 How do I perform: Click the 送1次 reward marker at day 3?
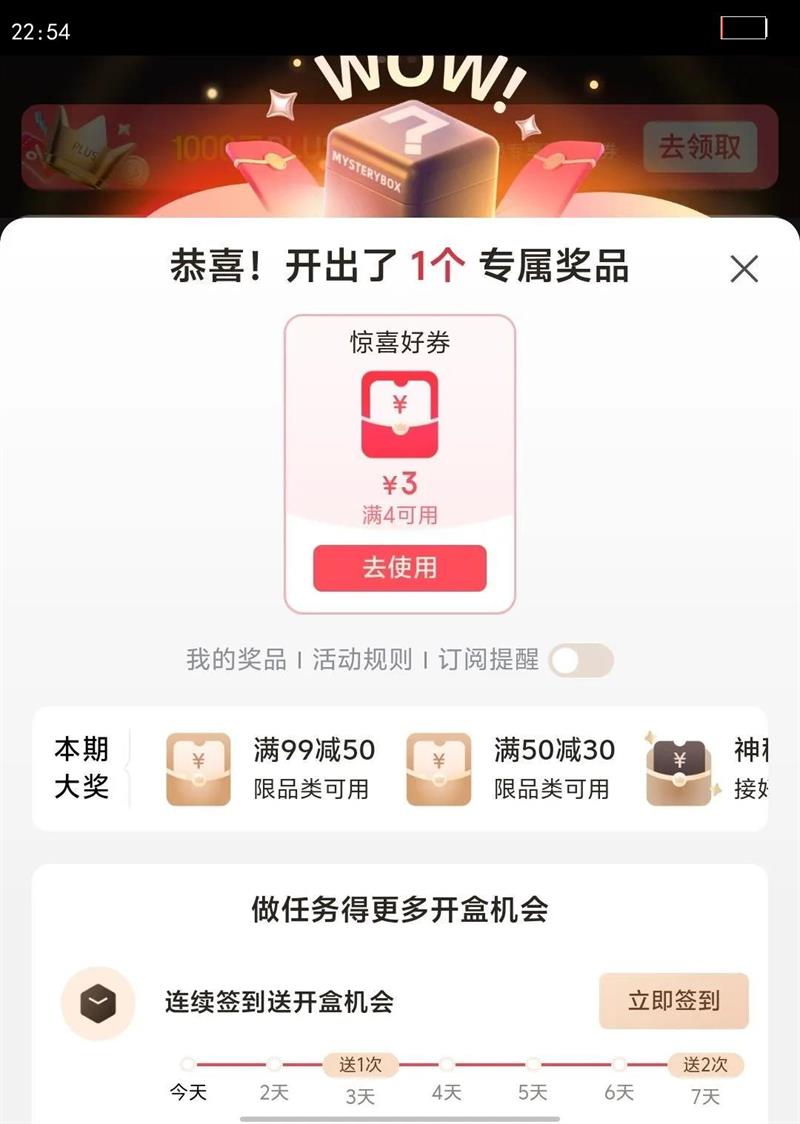click(361, 1065)
